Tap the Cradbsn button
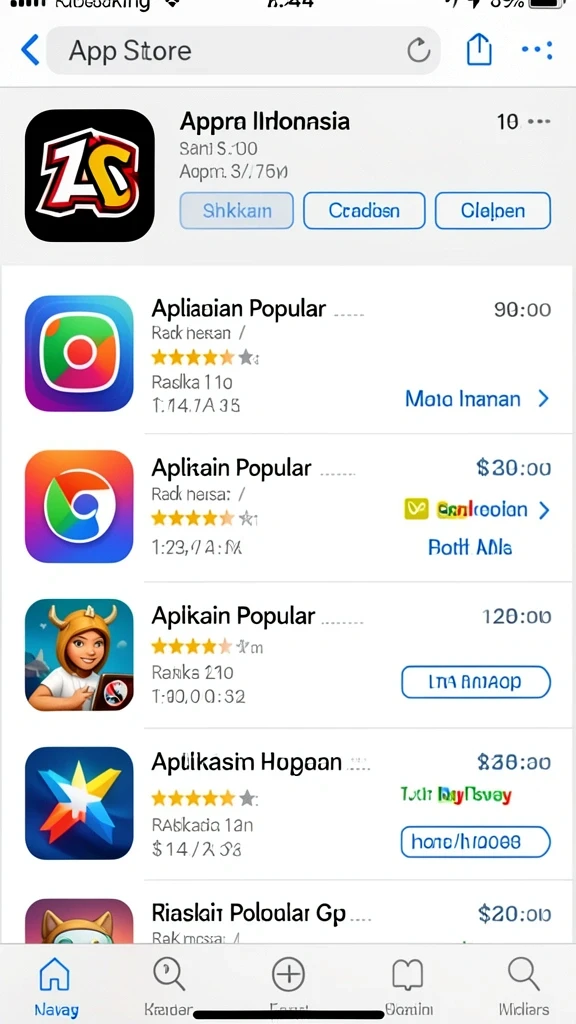 click(x=364, y=210)
